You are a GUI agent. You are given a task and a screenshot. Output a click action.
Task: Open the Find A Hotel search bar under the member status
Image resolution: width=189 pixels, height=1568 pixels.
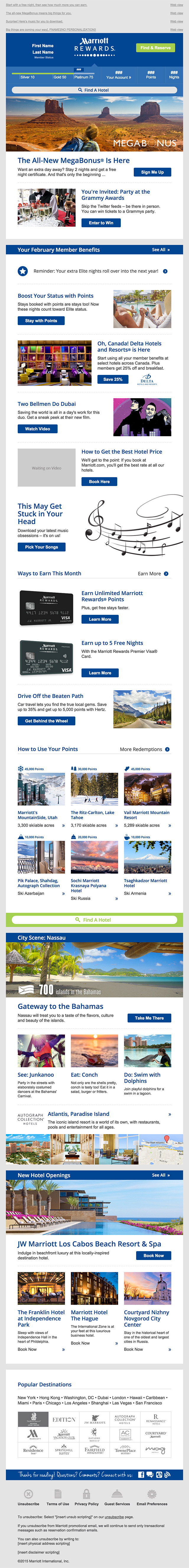point(94,90)
